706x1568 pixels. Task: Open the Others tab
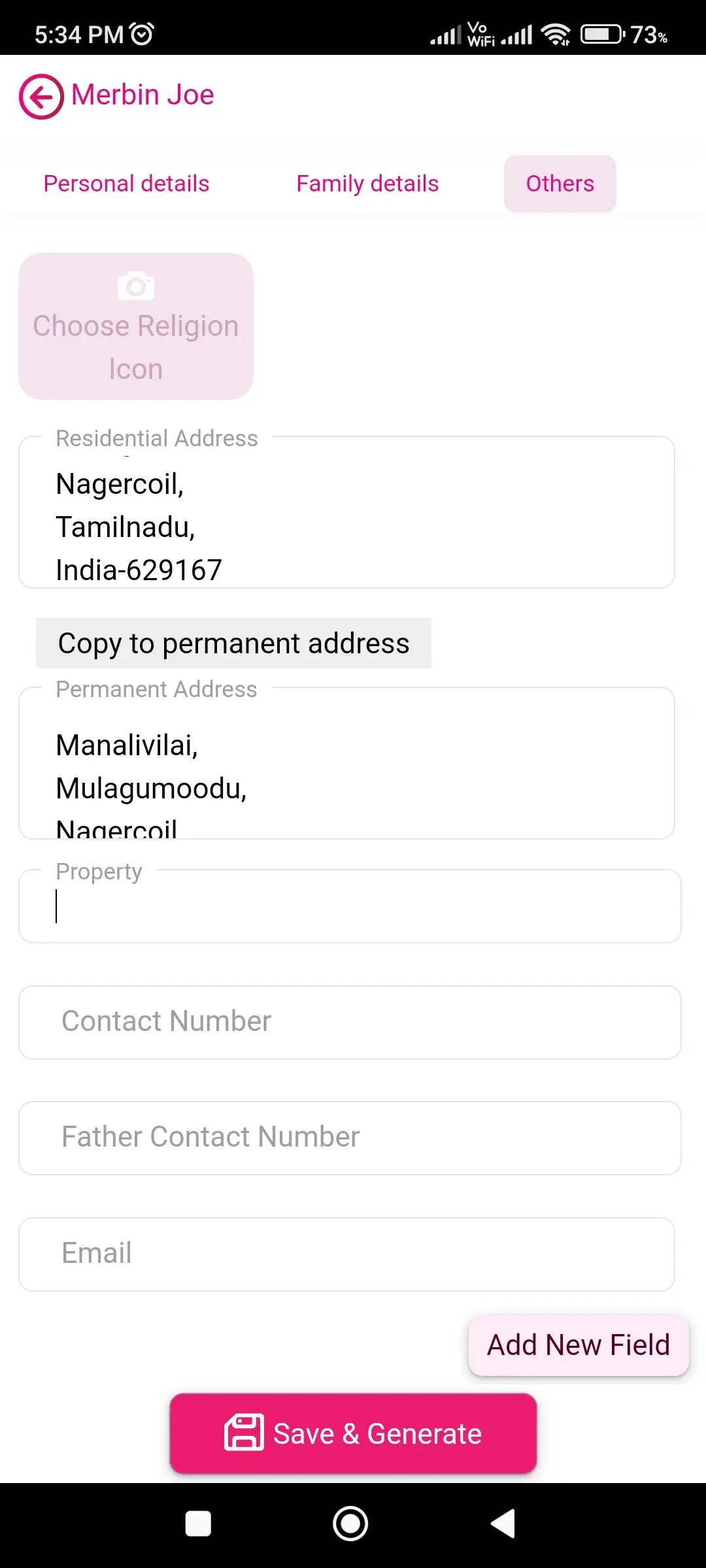point(559,184)
